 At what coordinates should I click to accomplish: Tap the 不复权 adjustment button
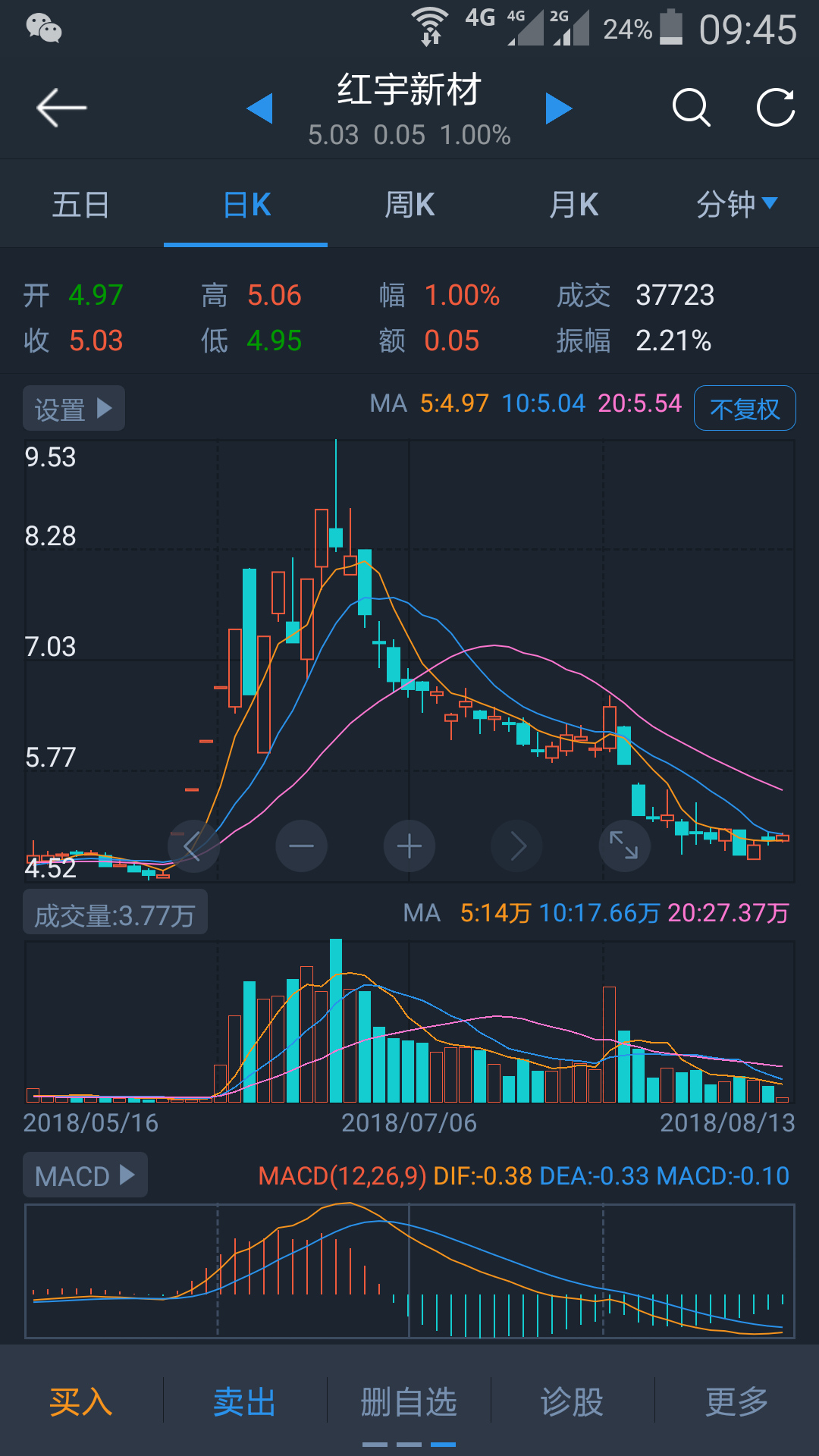point(744,409)
